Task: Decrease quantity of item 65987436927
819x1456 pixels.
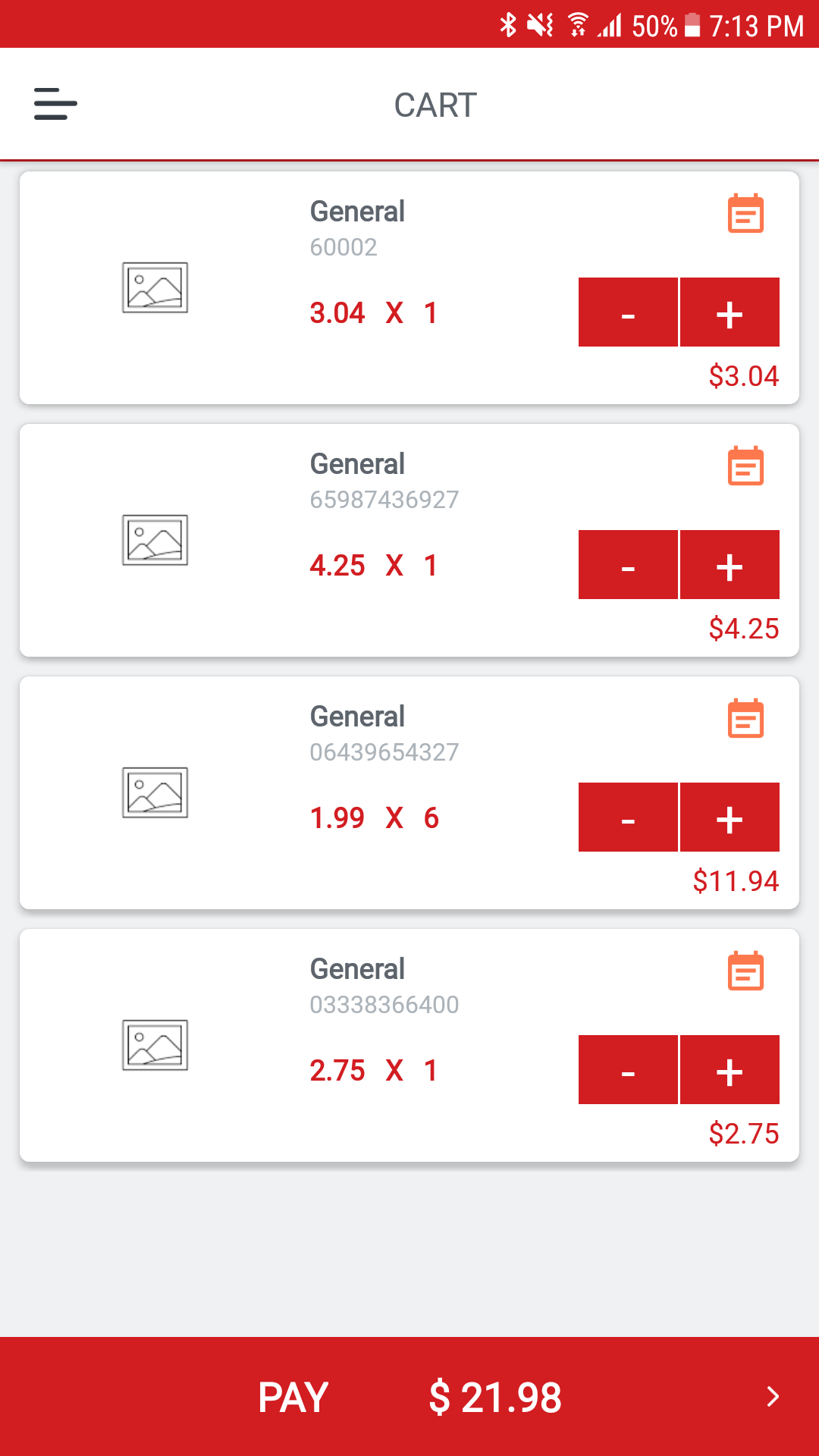Action: pos(628,565)
